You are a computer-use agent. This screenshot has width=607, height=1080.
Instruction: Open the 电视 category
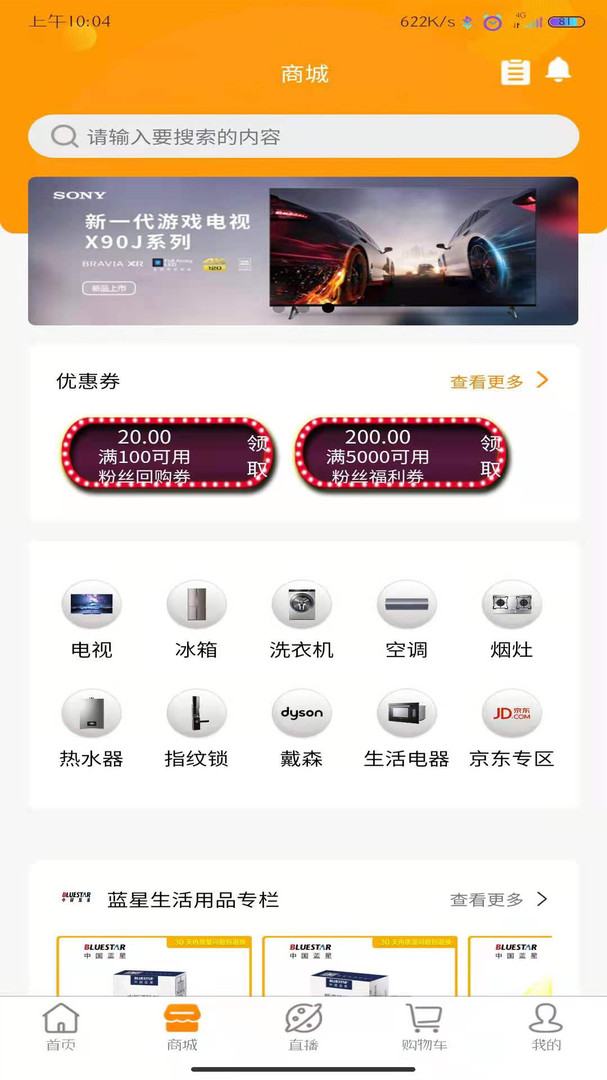91,620
